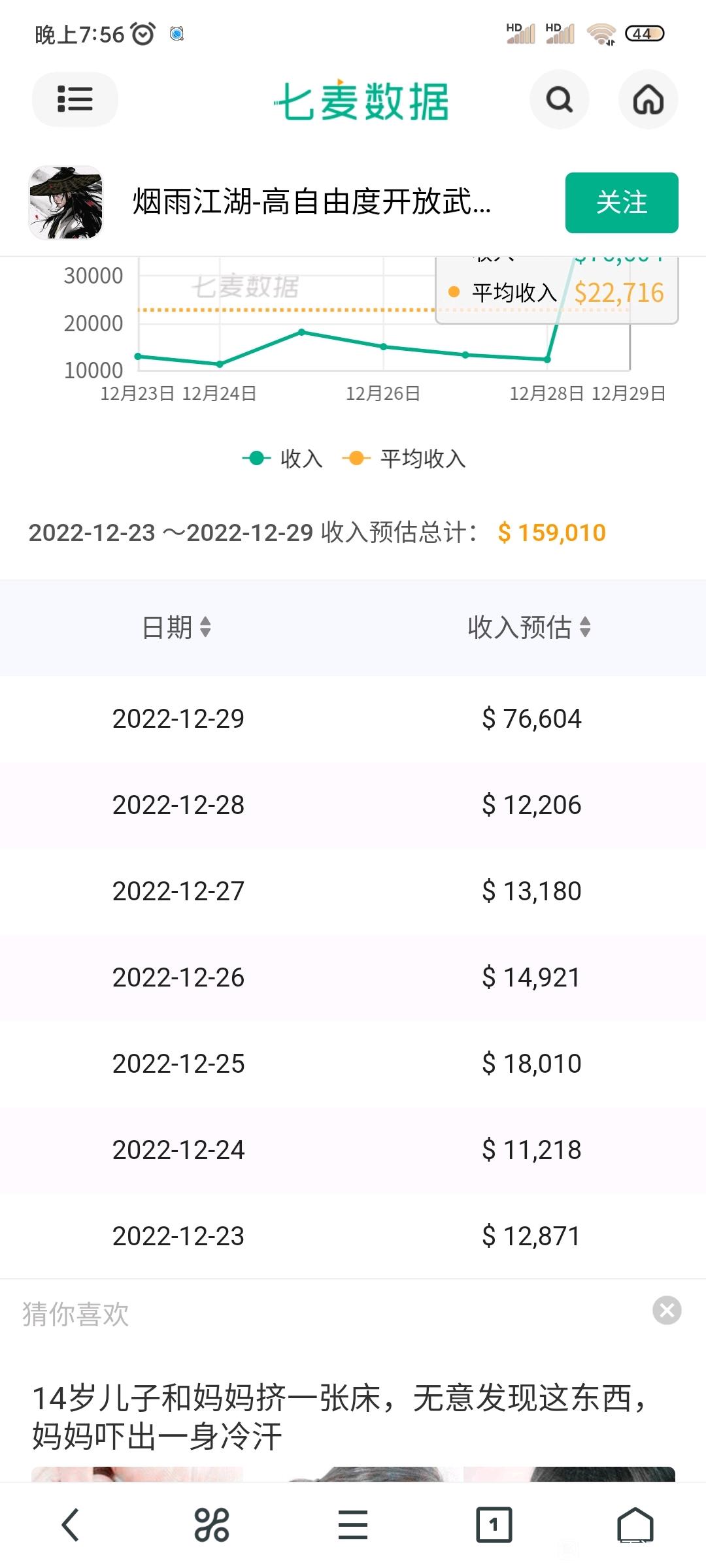The image size is (706, 1568).
Task: Sort the table by 收入预估
Action: 529,627
